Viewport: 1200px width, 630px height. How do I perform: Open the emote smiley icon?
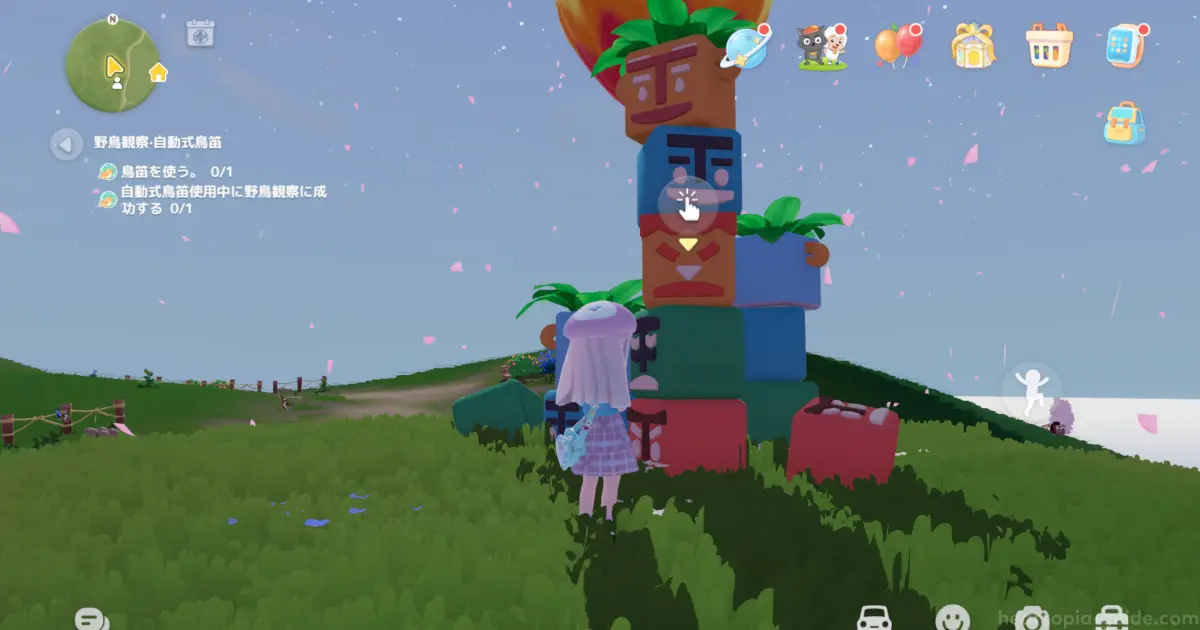[952, 618]
